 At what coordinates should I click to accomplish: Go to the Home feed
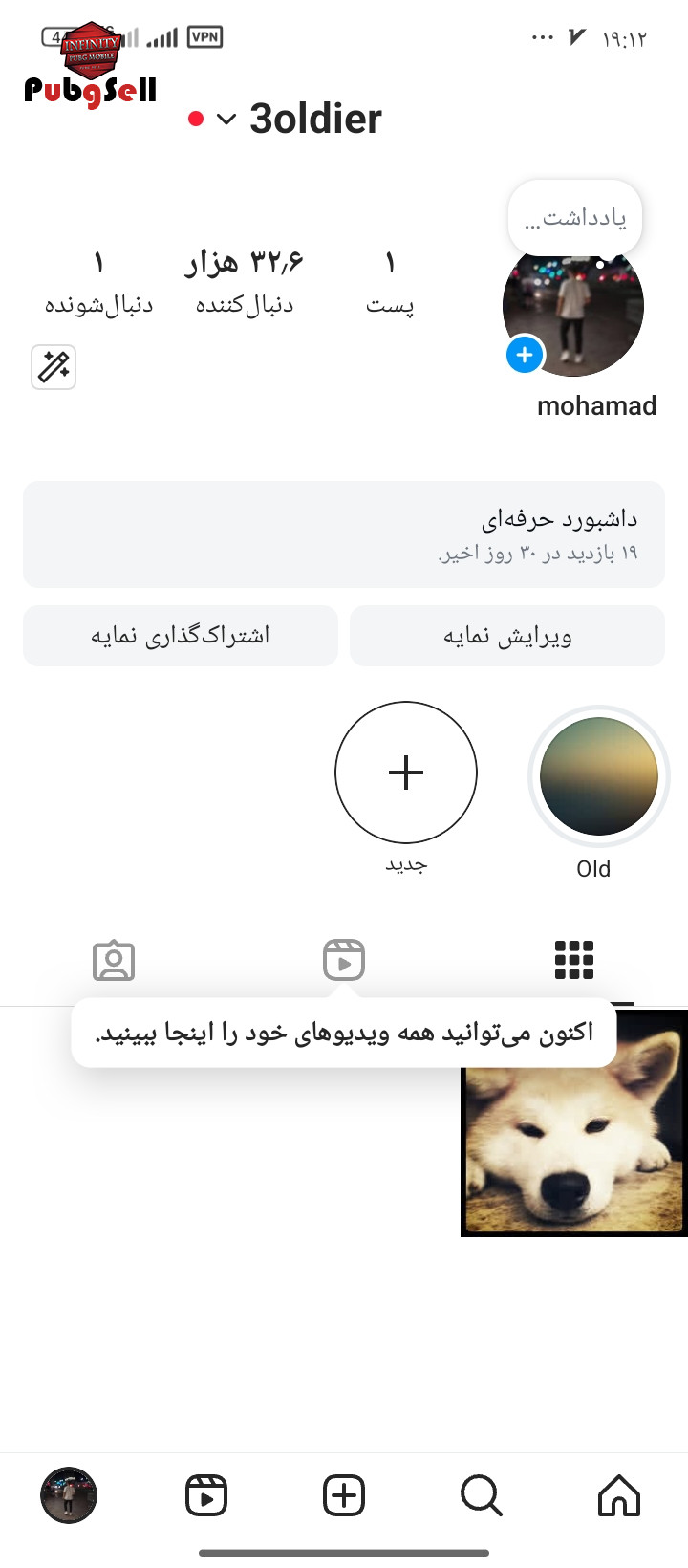pos(619,1495)
